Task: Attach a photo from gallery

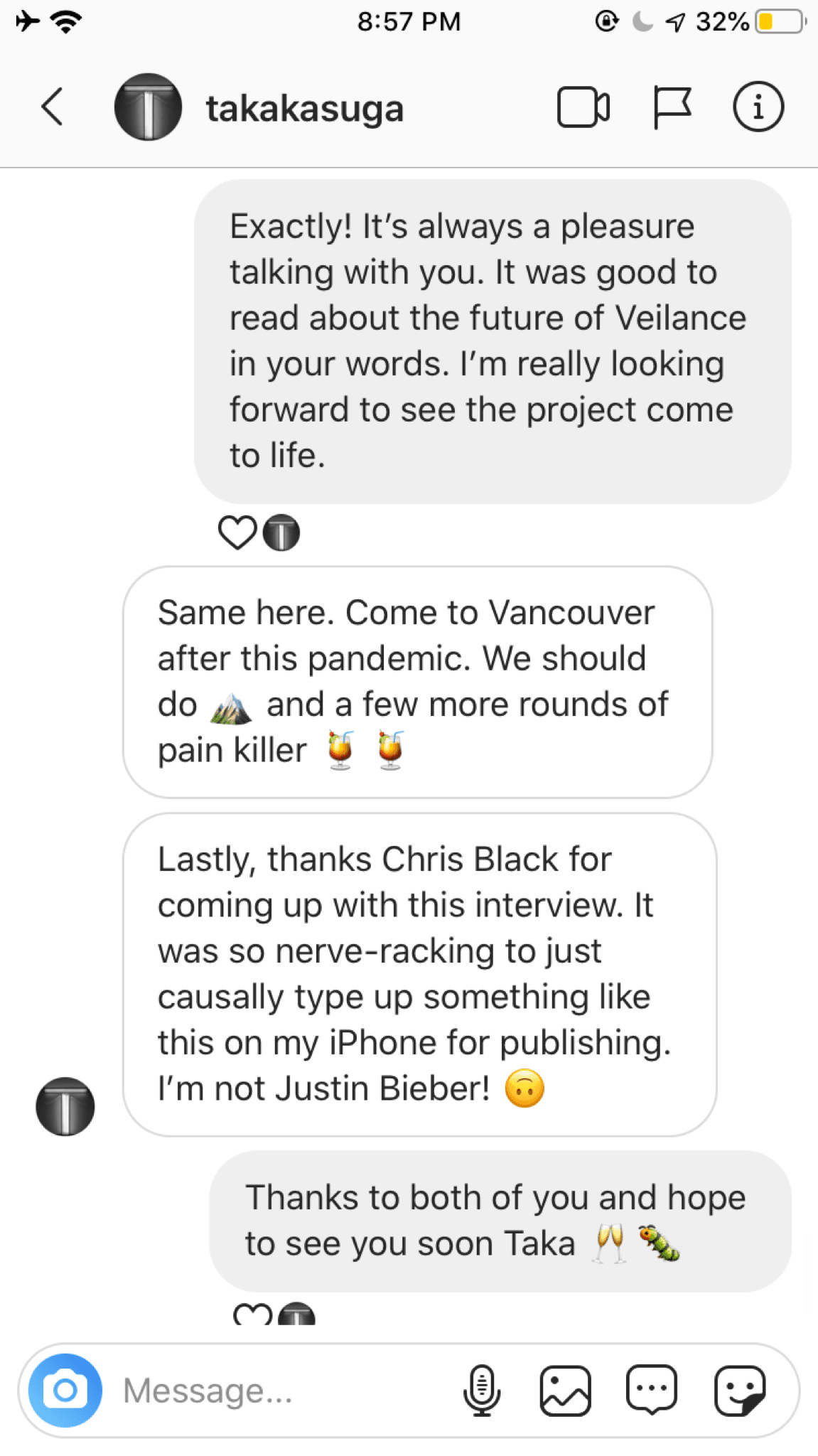Action: (566, 1390)
